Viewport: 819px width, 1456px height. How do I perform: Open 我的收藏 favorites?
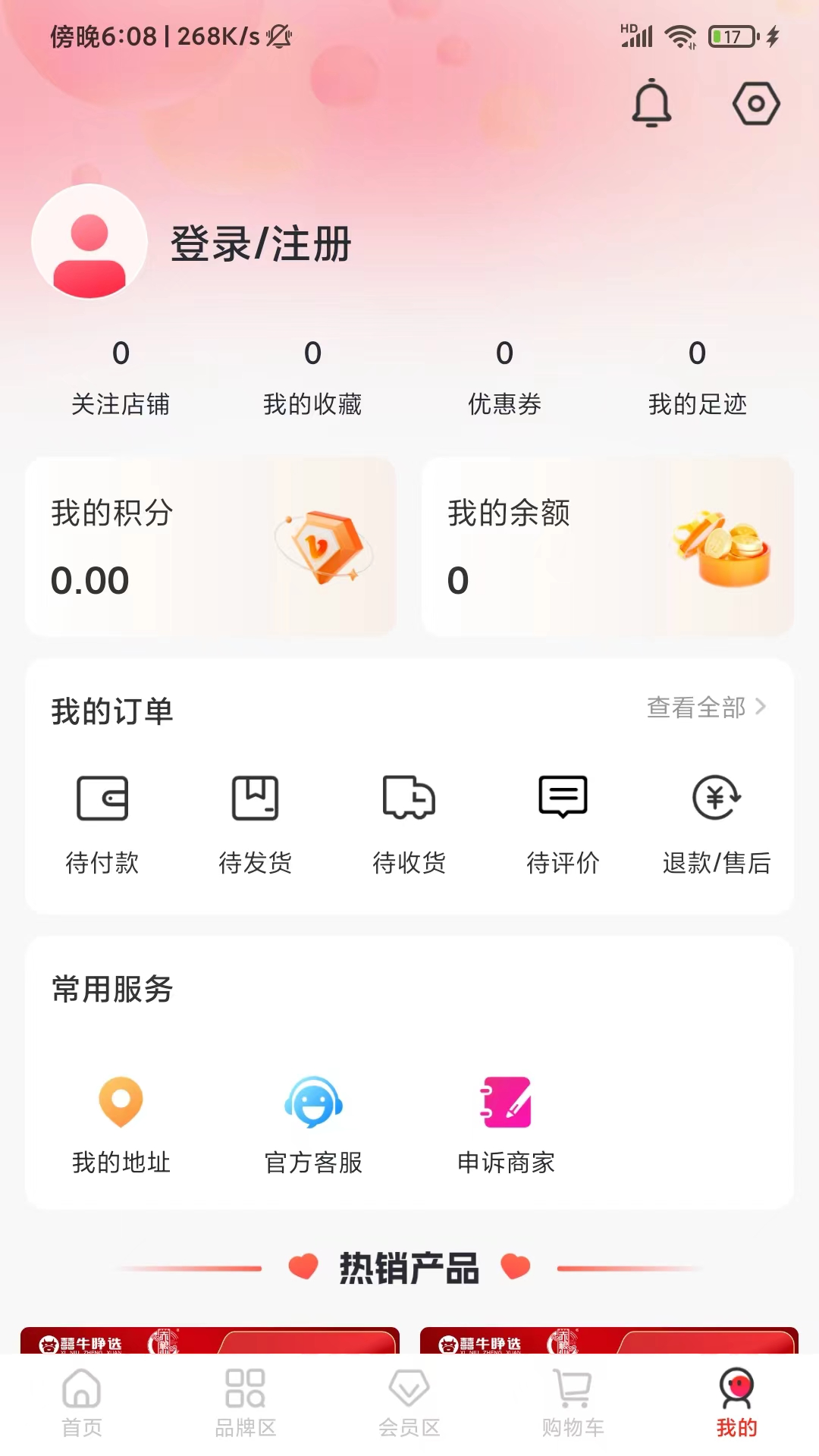[x=312, y=378]
